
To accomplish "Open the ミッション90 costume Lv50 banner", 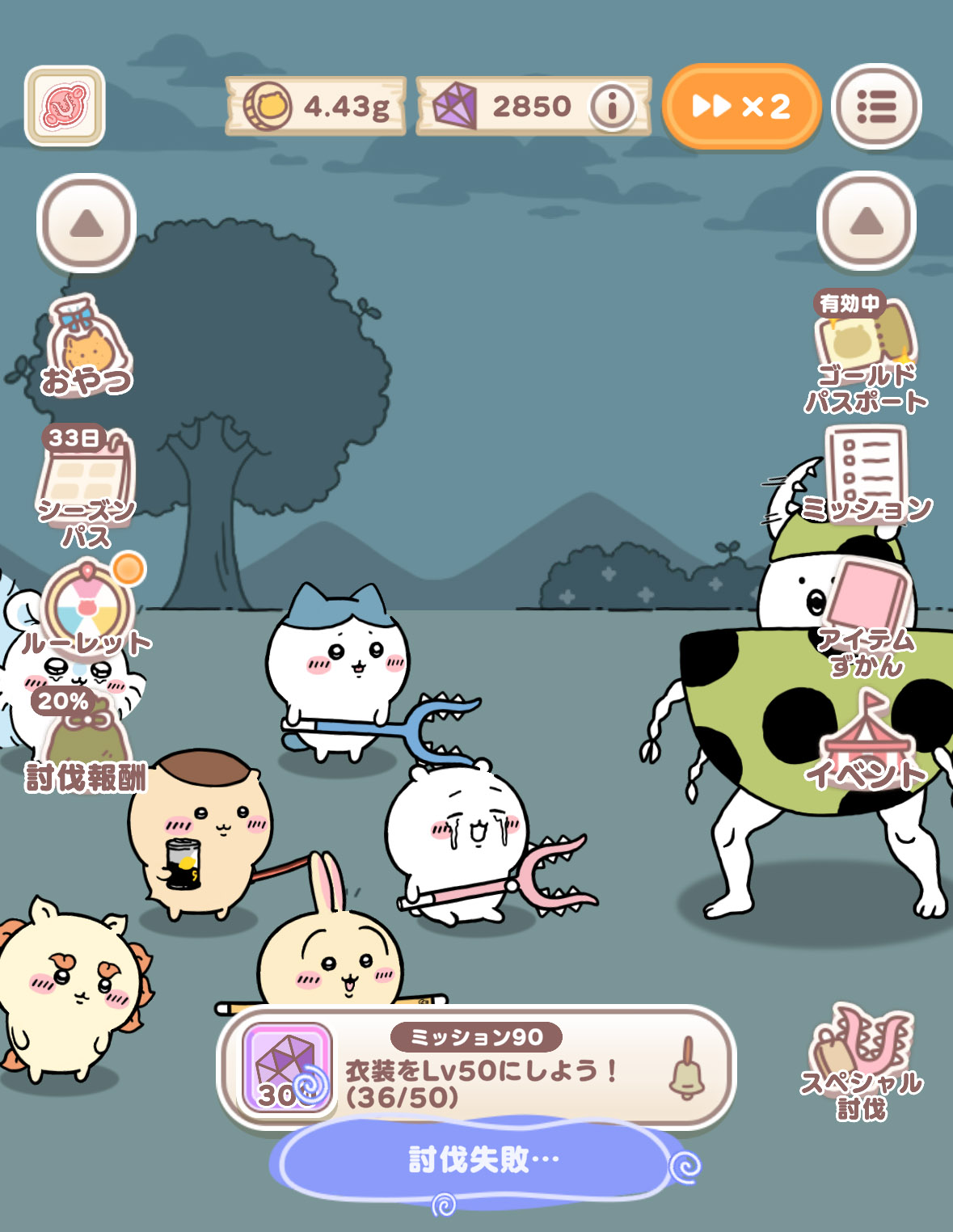I will 477,1067.
